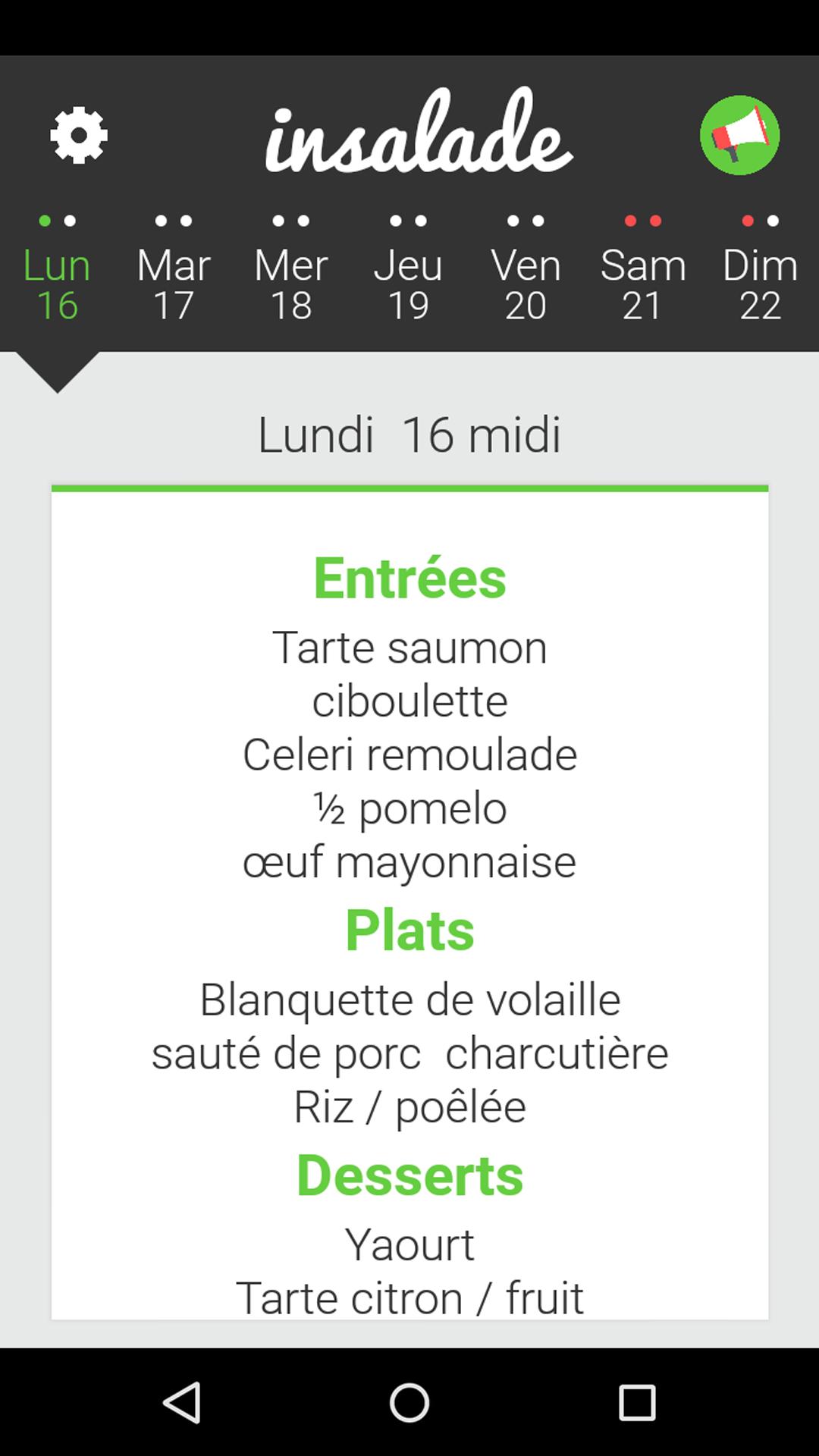The height and width of the screenshot is (1456, 819).
Task: Tap the 'Lundi 16 midi' heading
Action: tap(409, 434)
